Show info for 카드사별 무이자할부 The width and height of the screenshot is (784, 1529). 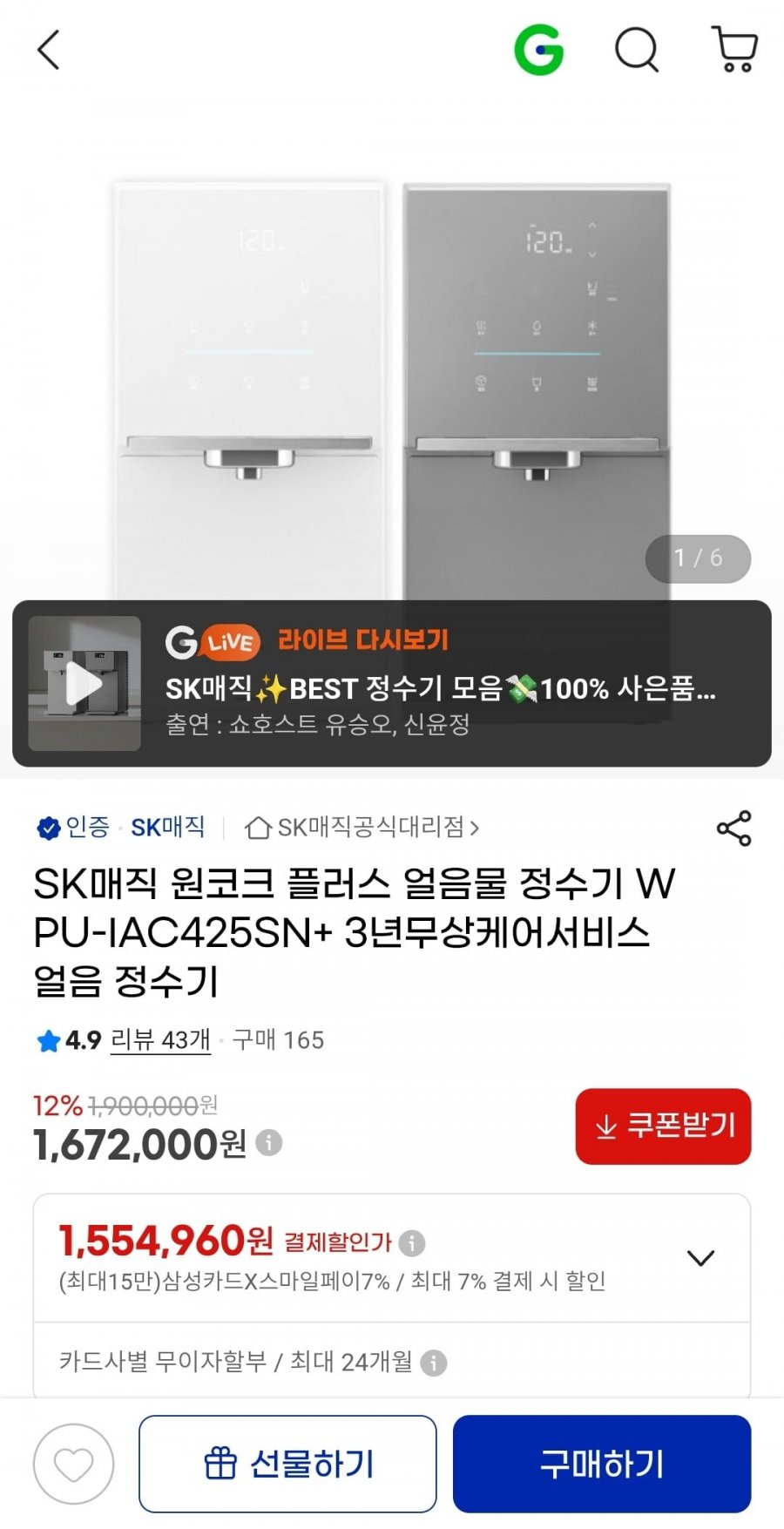pyautogui.click(x=434, y=1363)
